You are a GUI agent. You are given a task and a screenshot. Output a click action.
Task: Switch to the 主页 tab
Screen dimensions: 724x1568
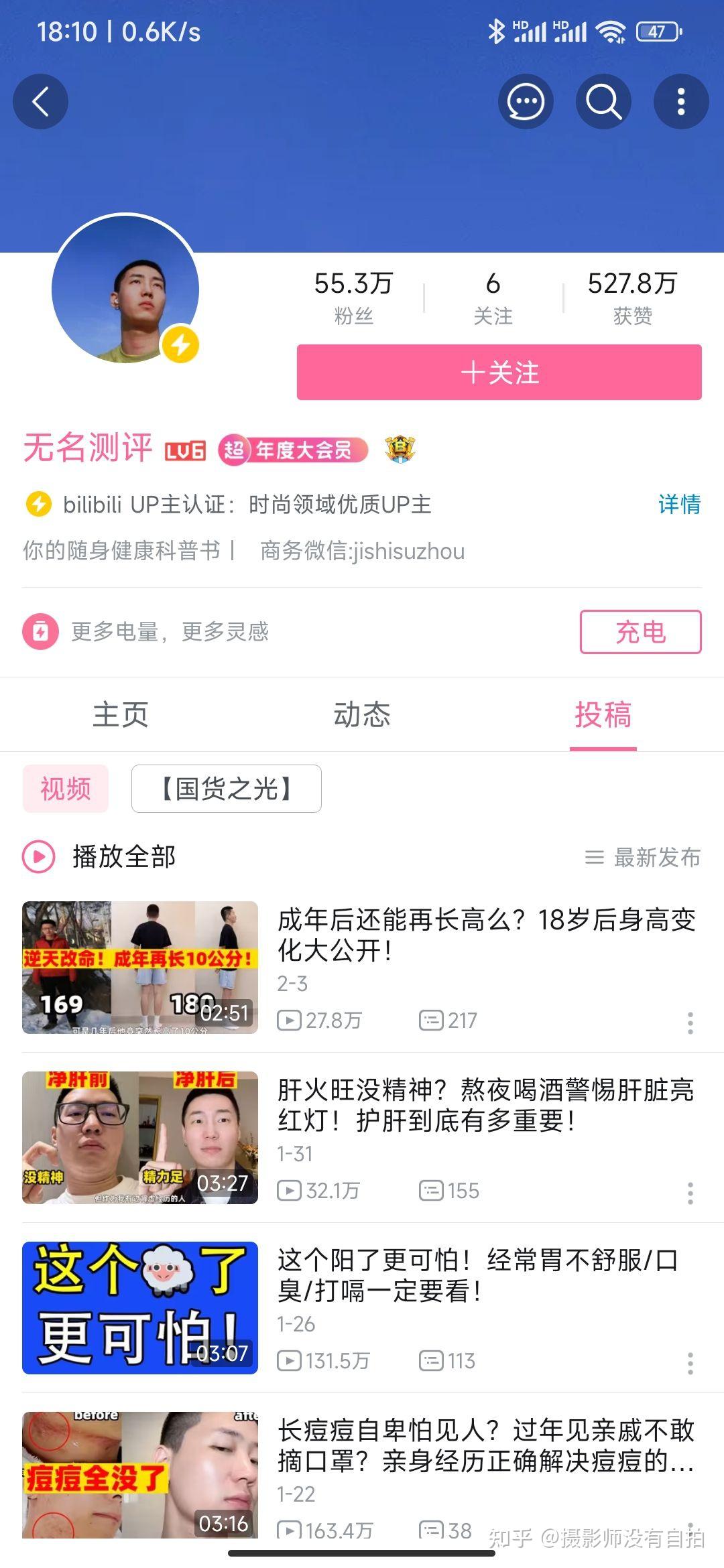coord(119,715)
